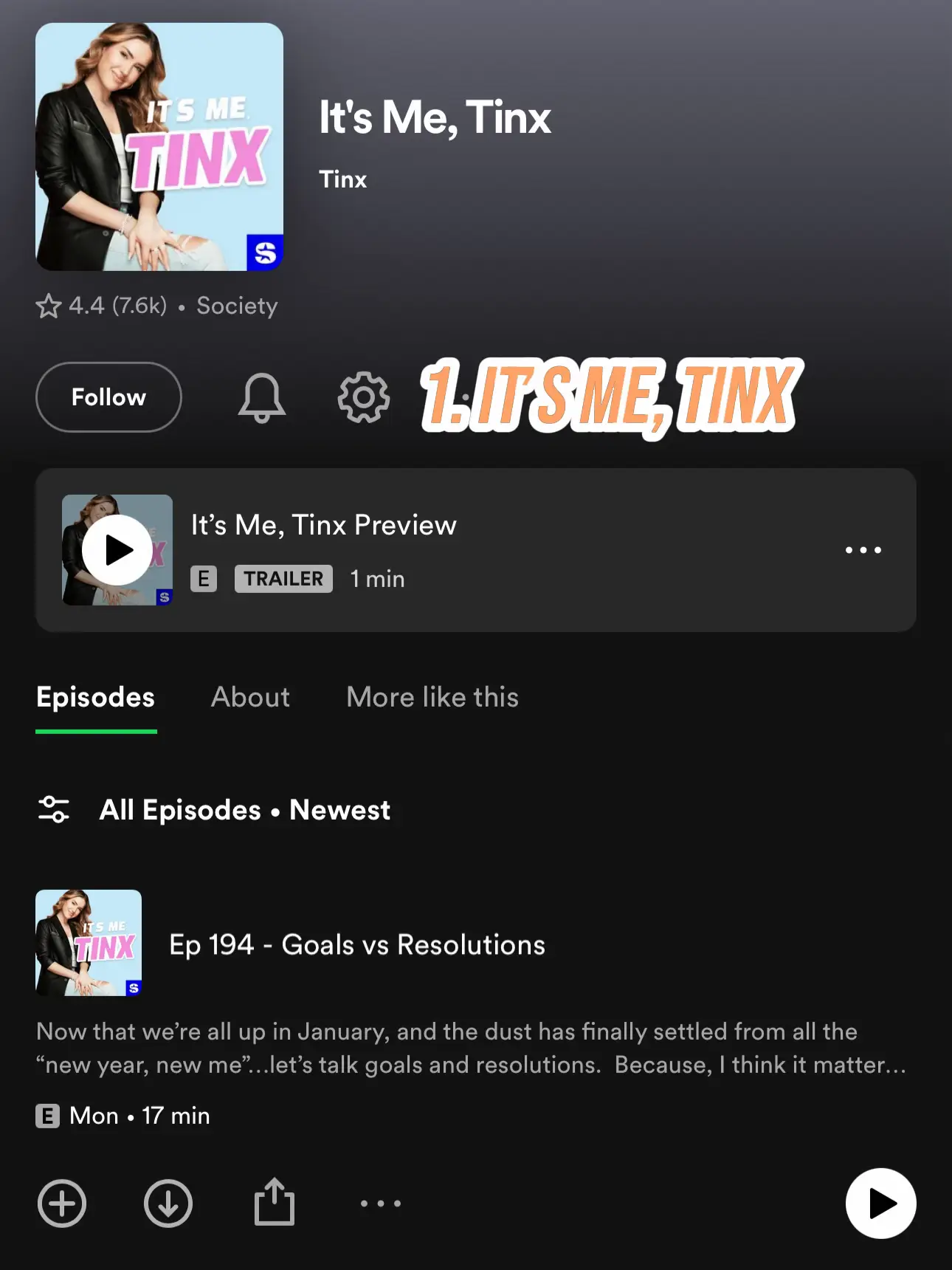Play the It's Me, Tinx Preview trailer
The height and width of the screenshot is (1270, 952).
[117, 550]
